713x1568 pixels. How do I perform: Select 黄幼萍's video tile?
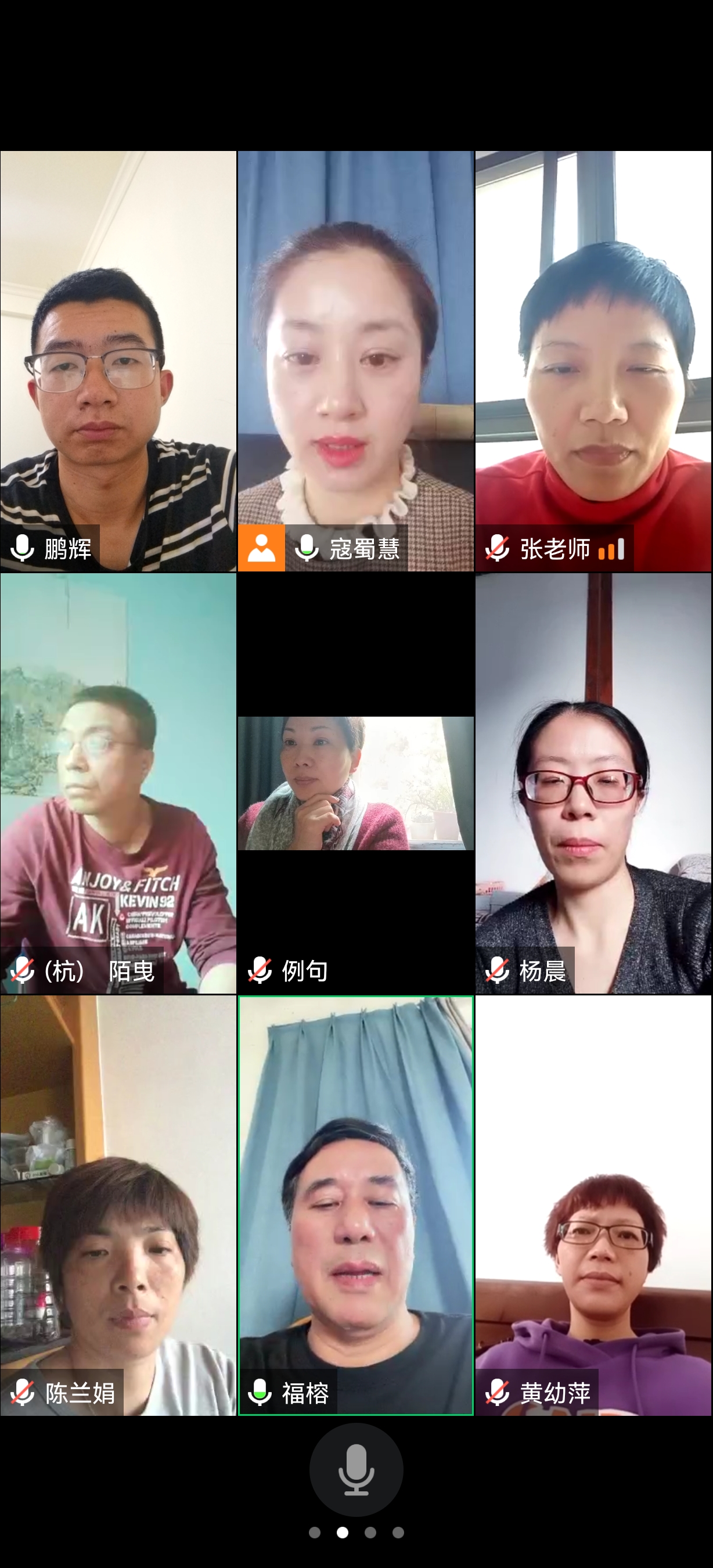pos(593,1205)
